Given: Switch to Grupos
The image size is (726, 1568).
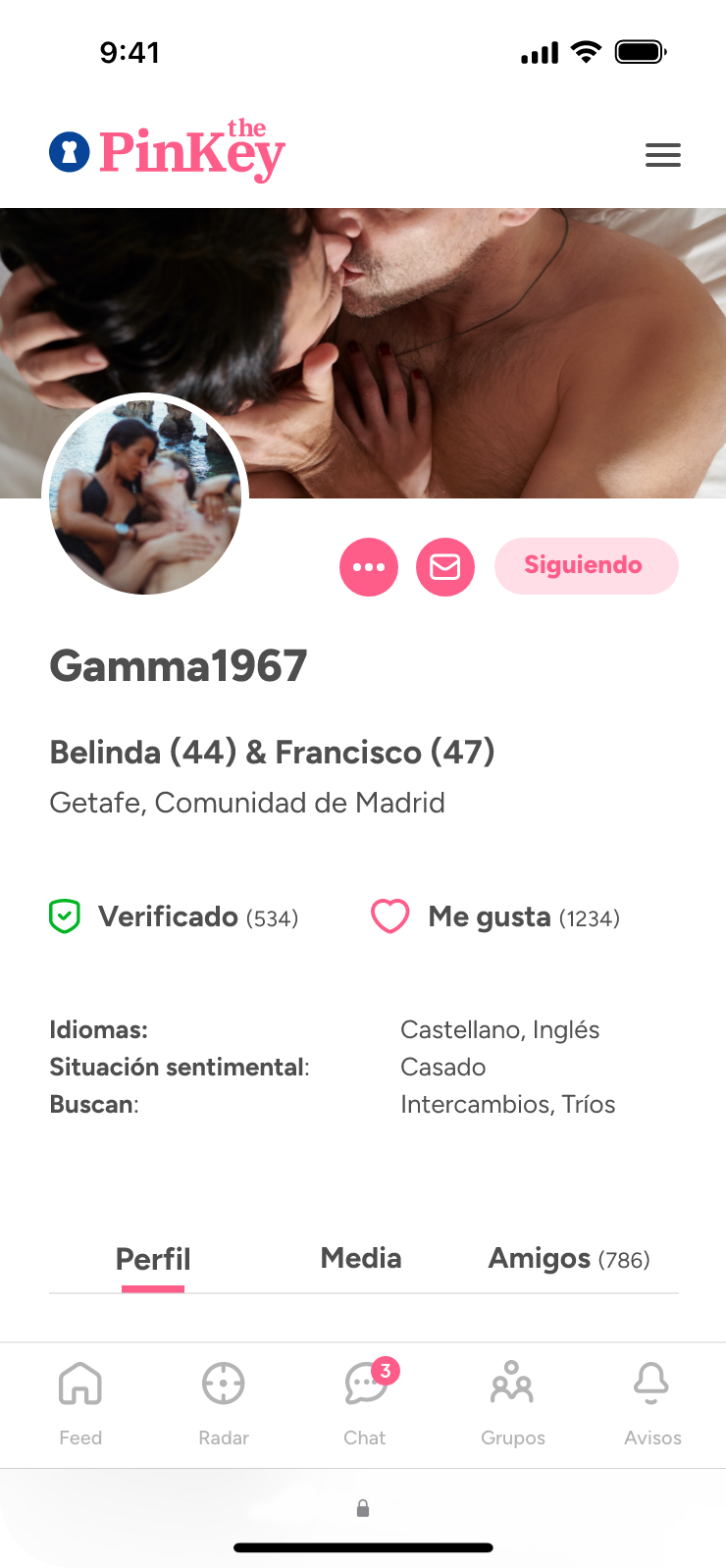Looking at the screenshot, I should [x=512, y=1403].
